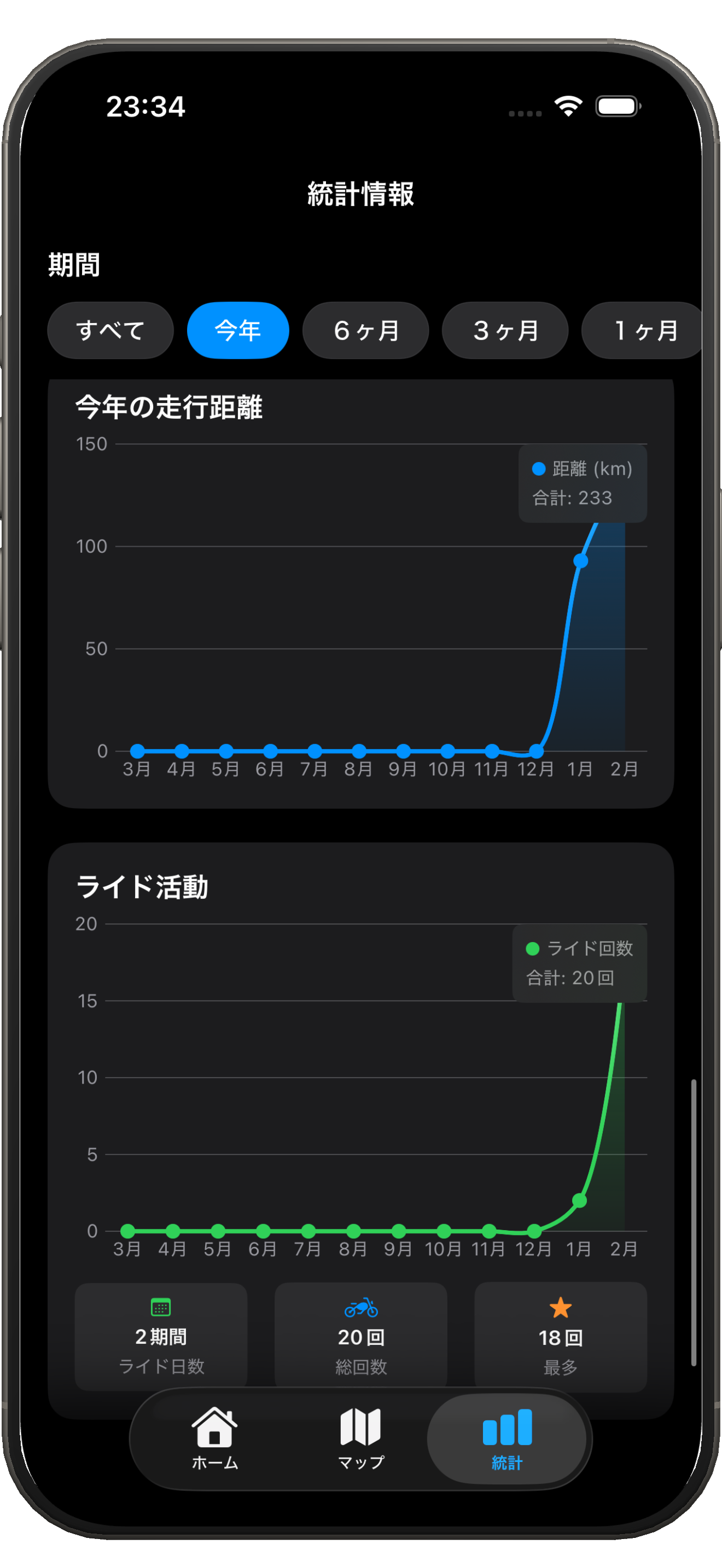Select the 今年 period chip
The height and width of the screenshot is (1568, 722).
coord(237,331)
